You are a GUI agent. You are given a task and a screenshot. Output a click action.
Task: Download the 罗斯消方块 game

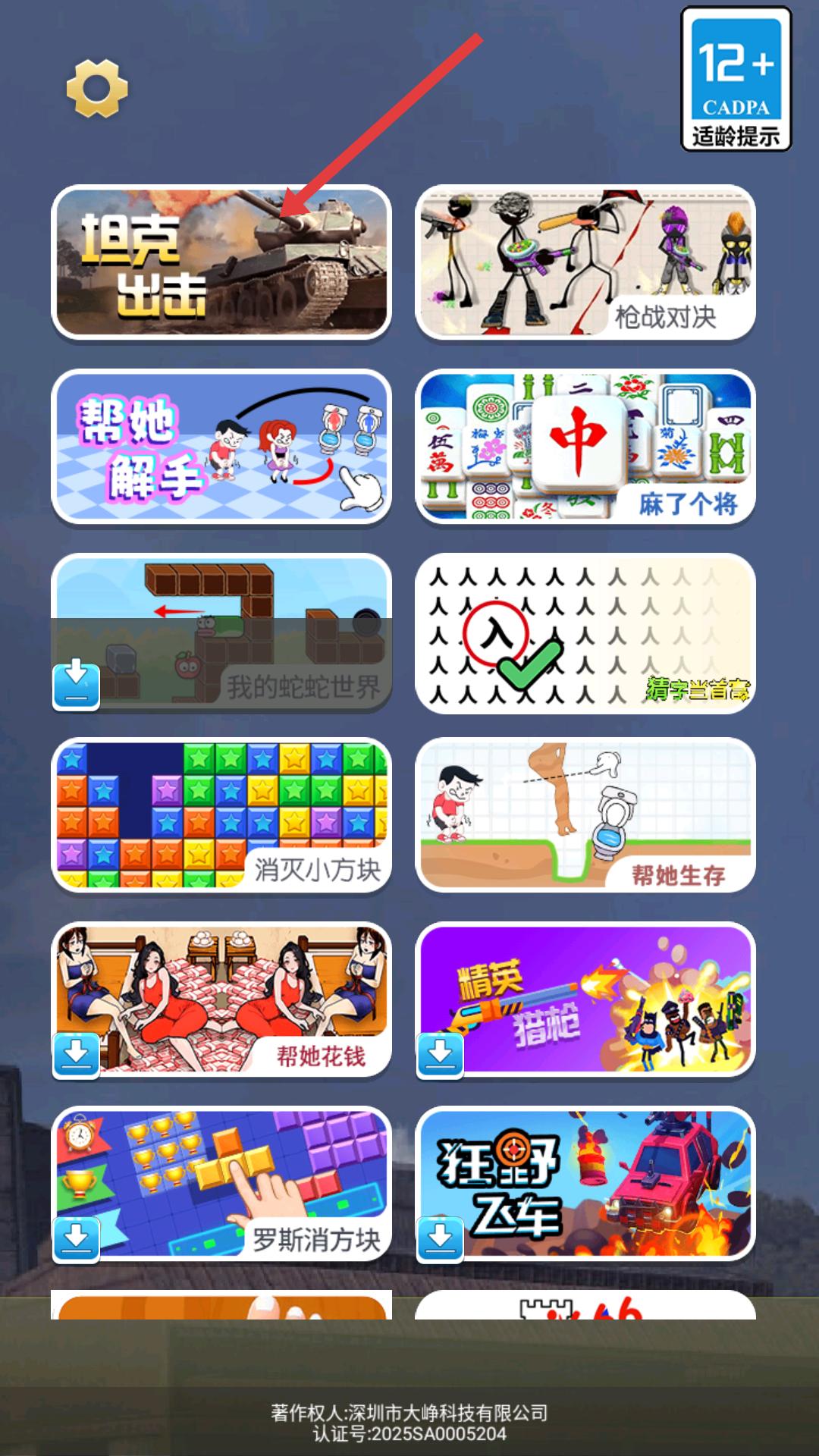77,1238
